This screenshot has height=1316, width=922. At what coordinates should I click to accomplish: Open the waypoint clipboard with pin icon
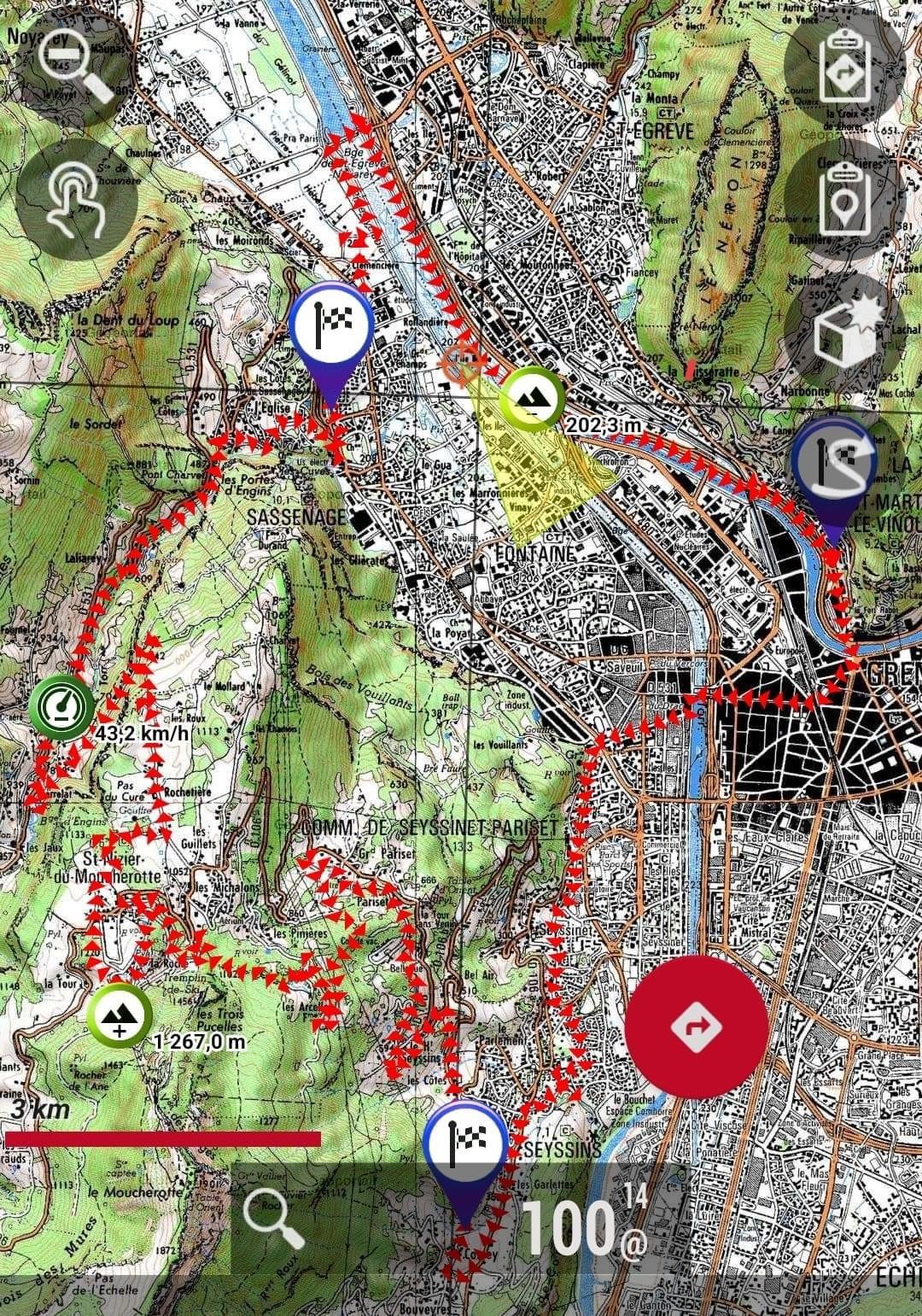843,197
